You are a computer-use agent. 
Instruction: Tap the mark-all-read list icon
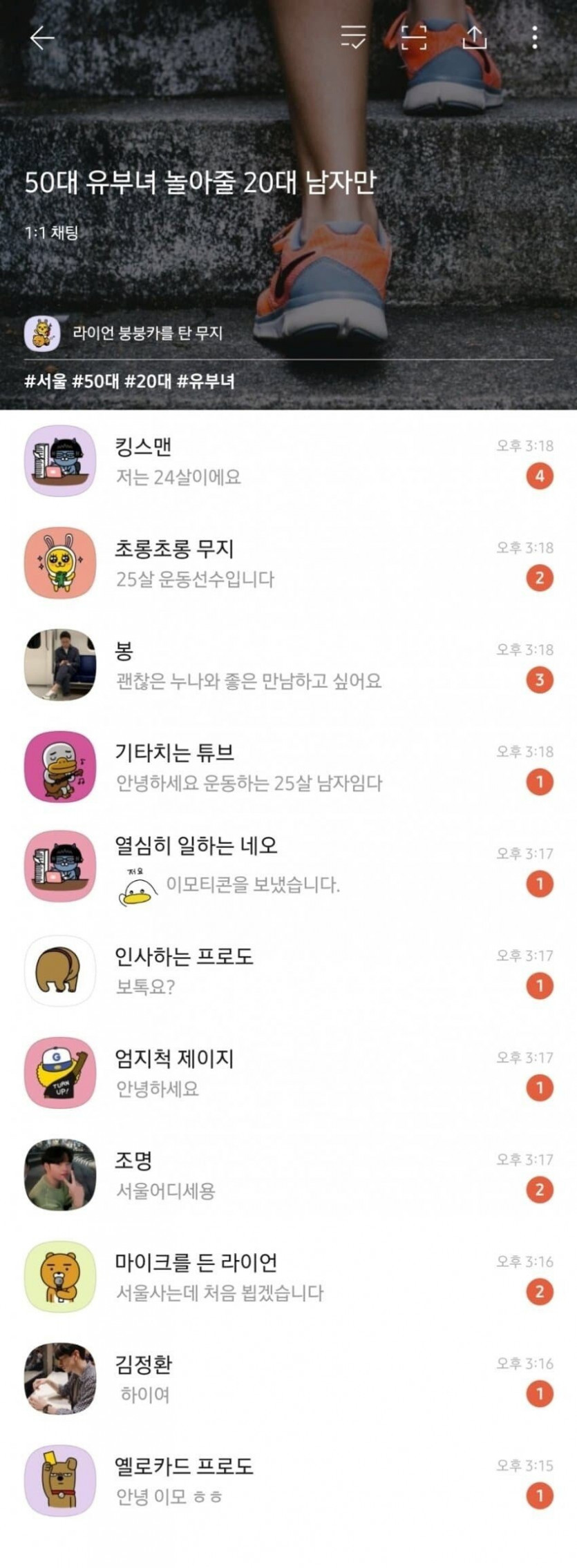point(353,37)
